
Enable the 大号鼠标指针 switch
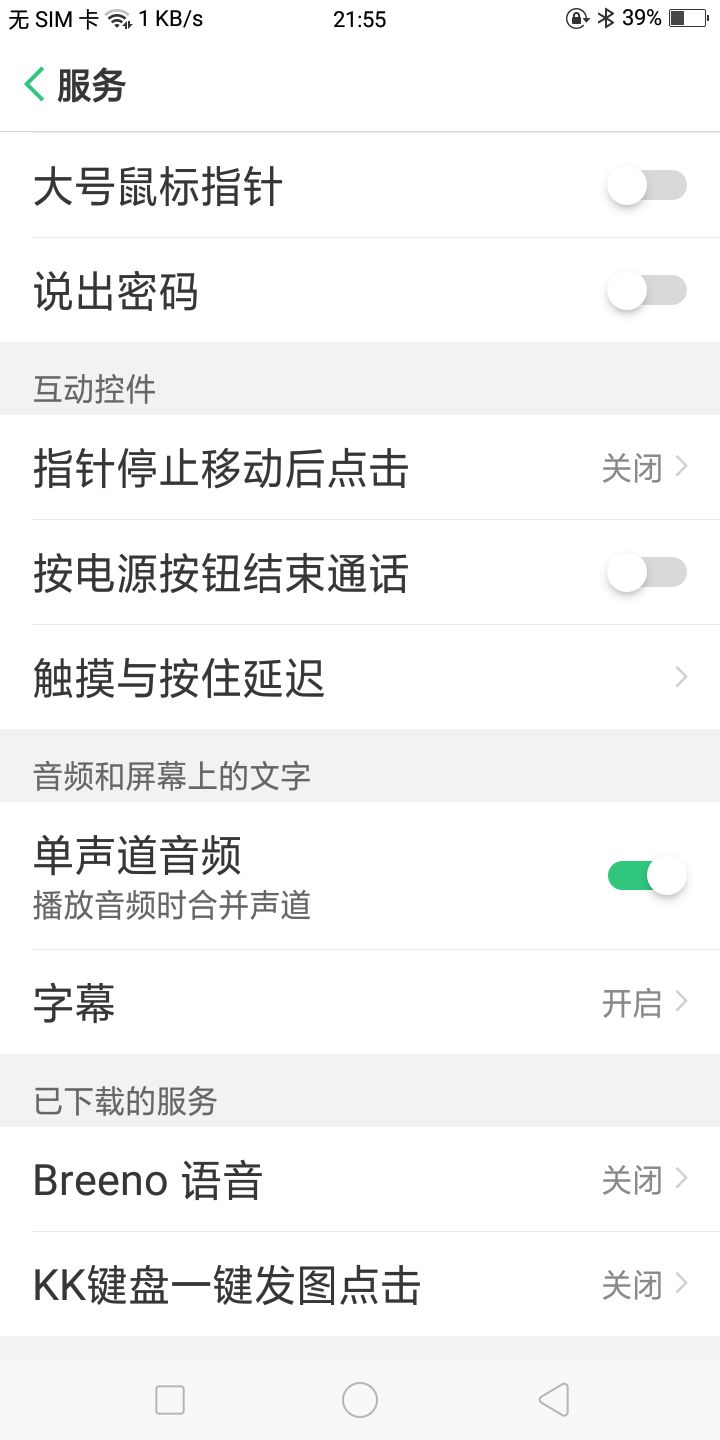pyautogui.click(x=647, y=186)
